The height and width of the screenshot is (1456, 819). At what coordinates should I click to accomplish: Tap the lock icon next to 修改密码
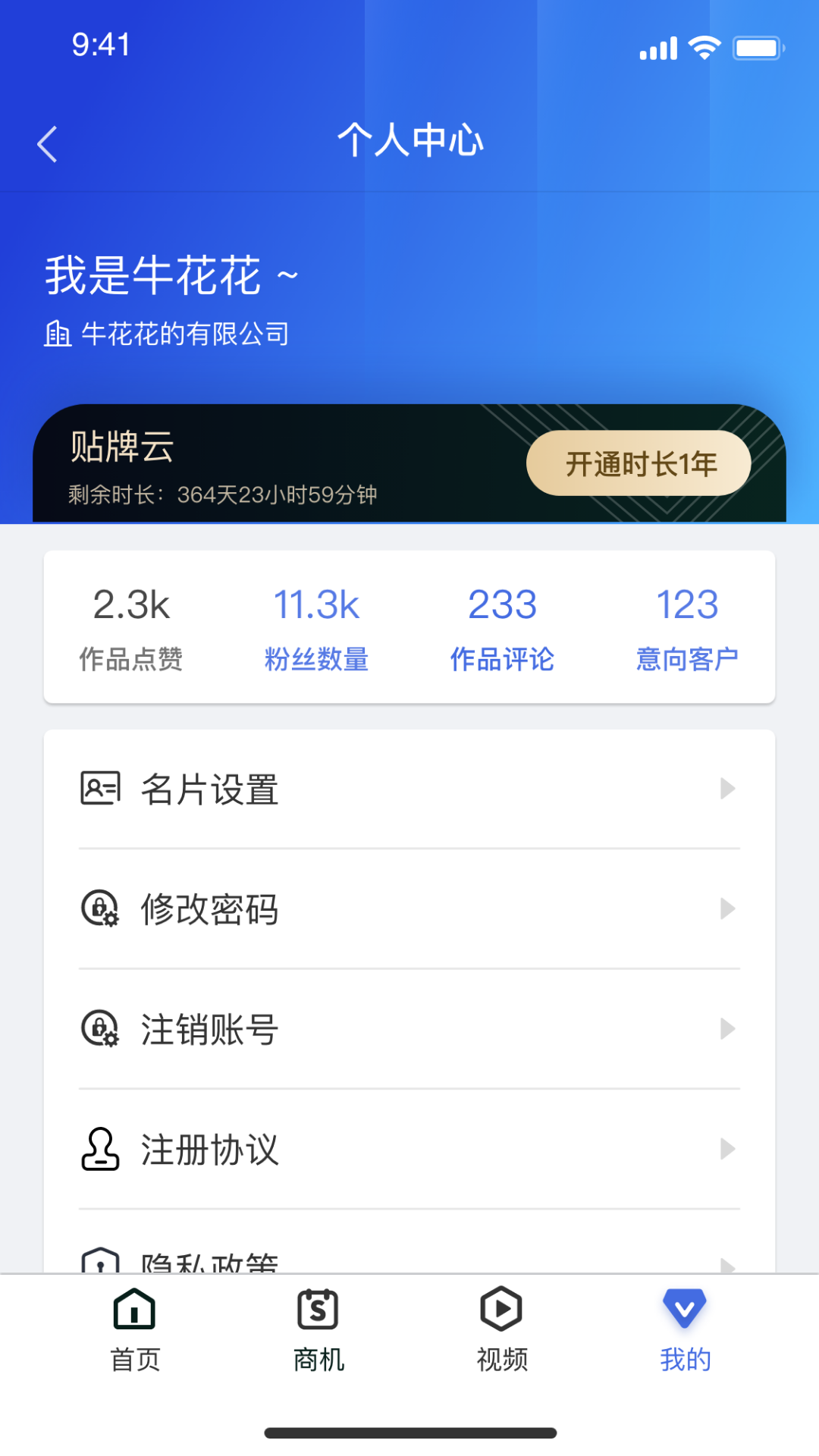tap(99, 908)
